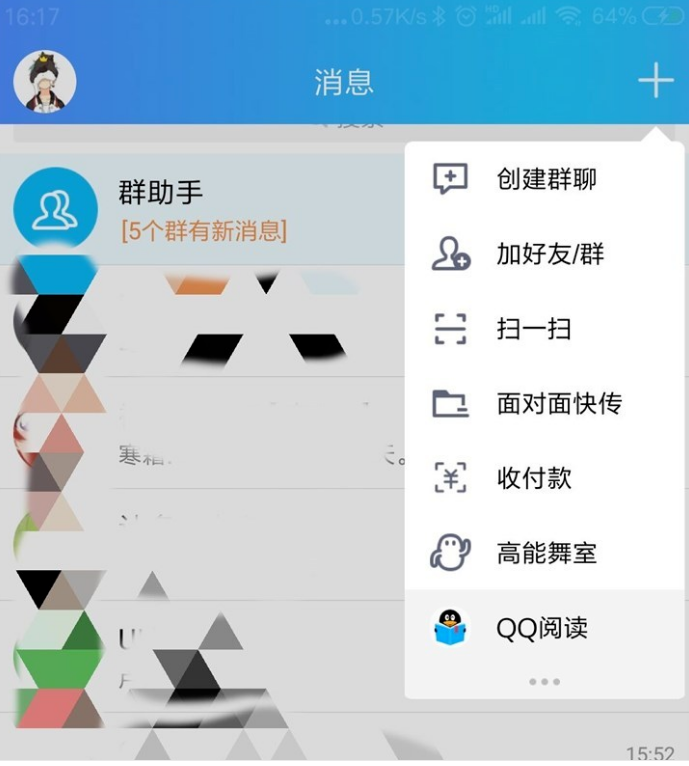Screen dimensions: 689x766
Task: Open your profile avatar in the header
Action: point(45,81)
